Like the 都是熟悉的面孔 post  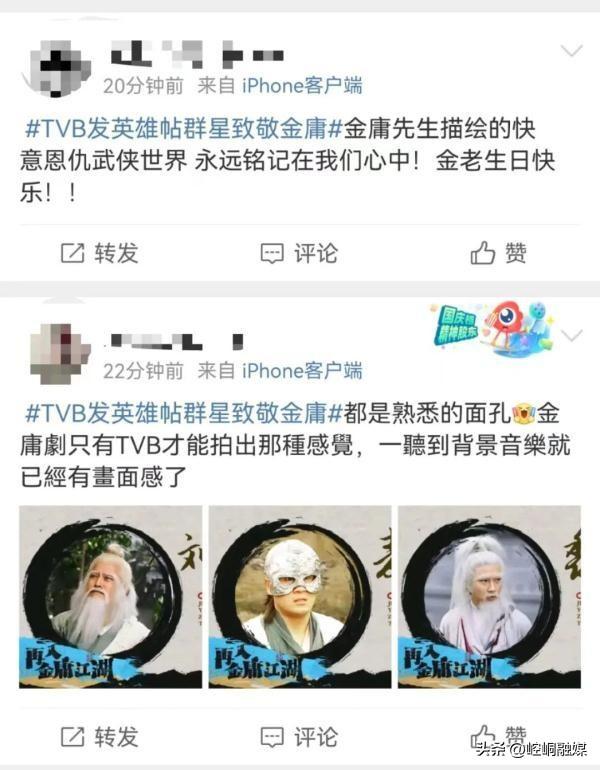point(498,737)
